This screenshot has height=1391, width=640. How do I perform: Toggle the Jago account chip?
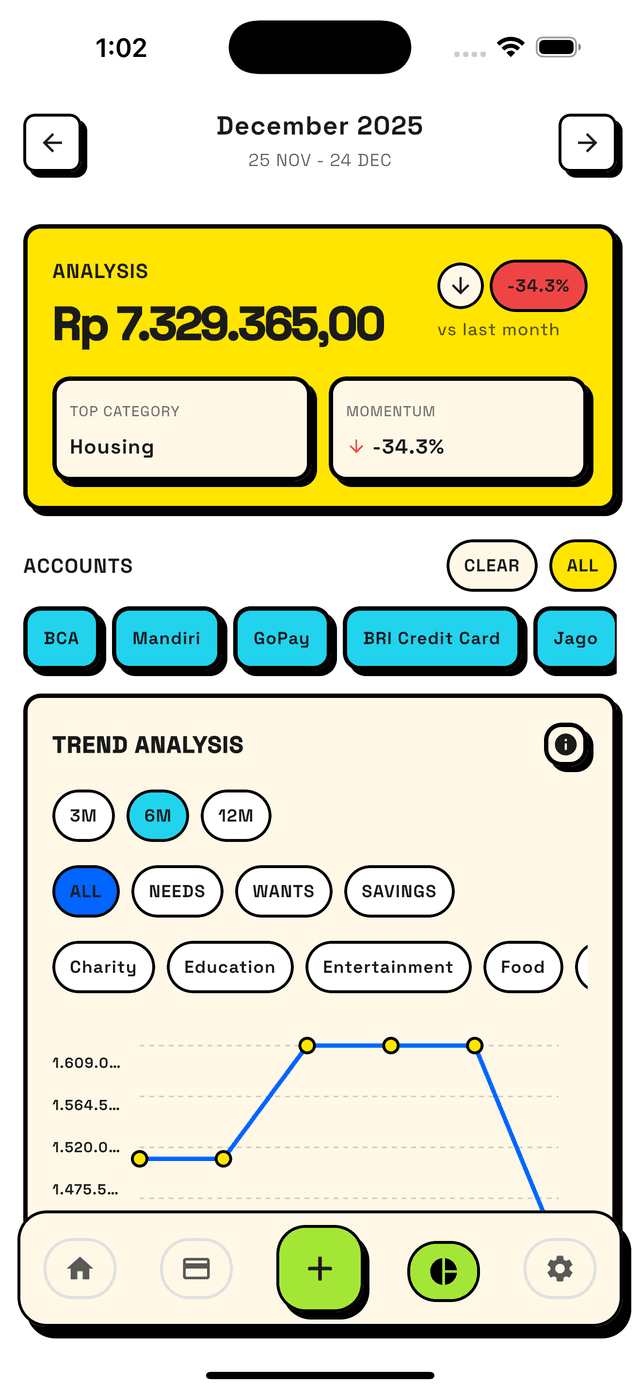coord(575,638)
